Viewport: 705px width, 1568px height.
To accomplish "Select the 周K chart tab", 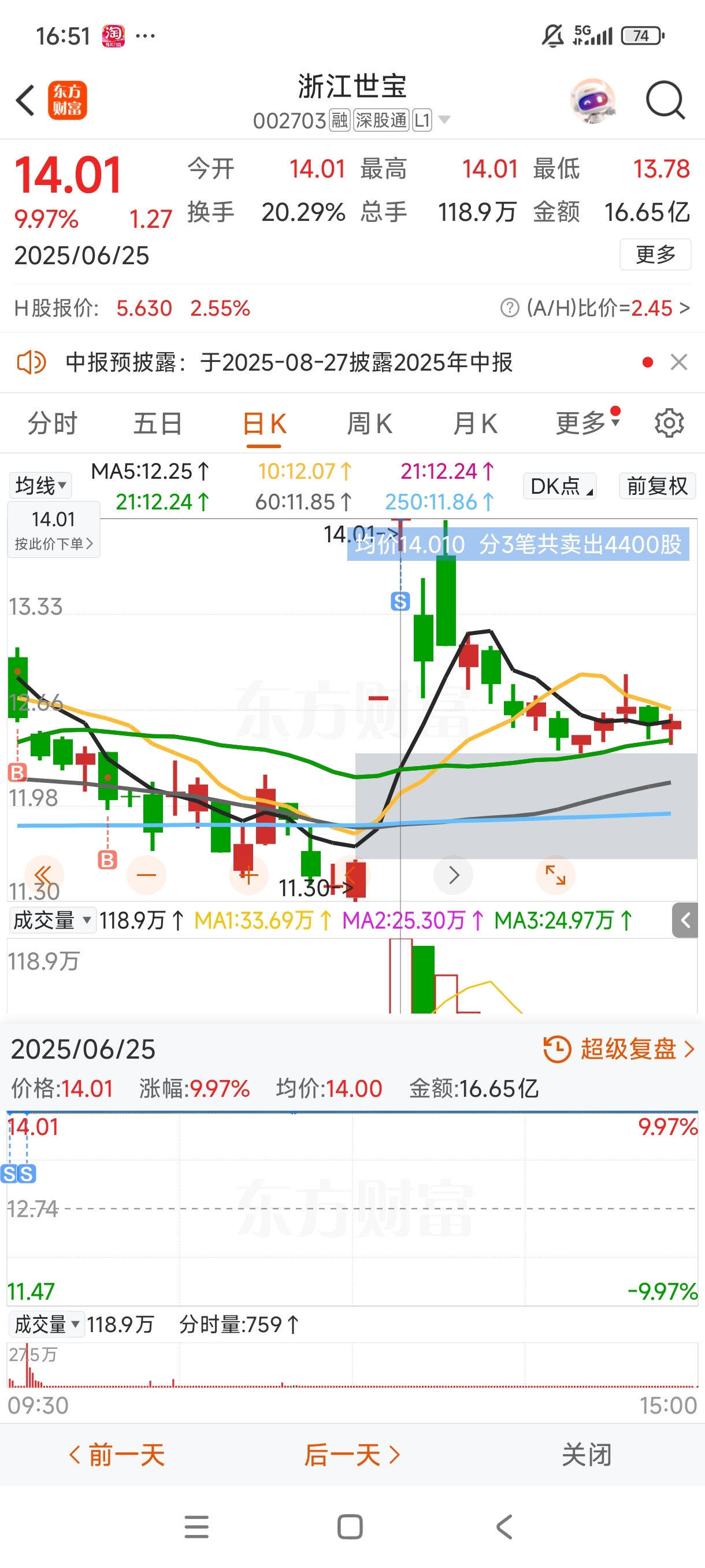I will [369, 423].
